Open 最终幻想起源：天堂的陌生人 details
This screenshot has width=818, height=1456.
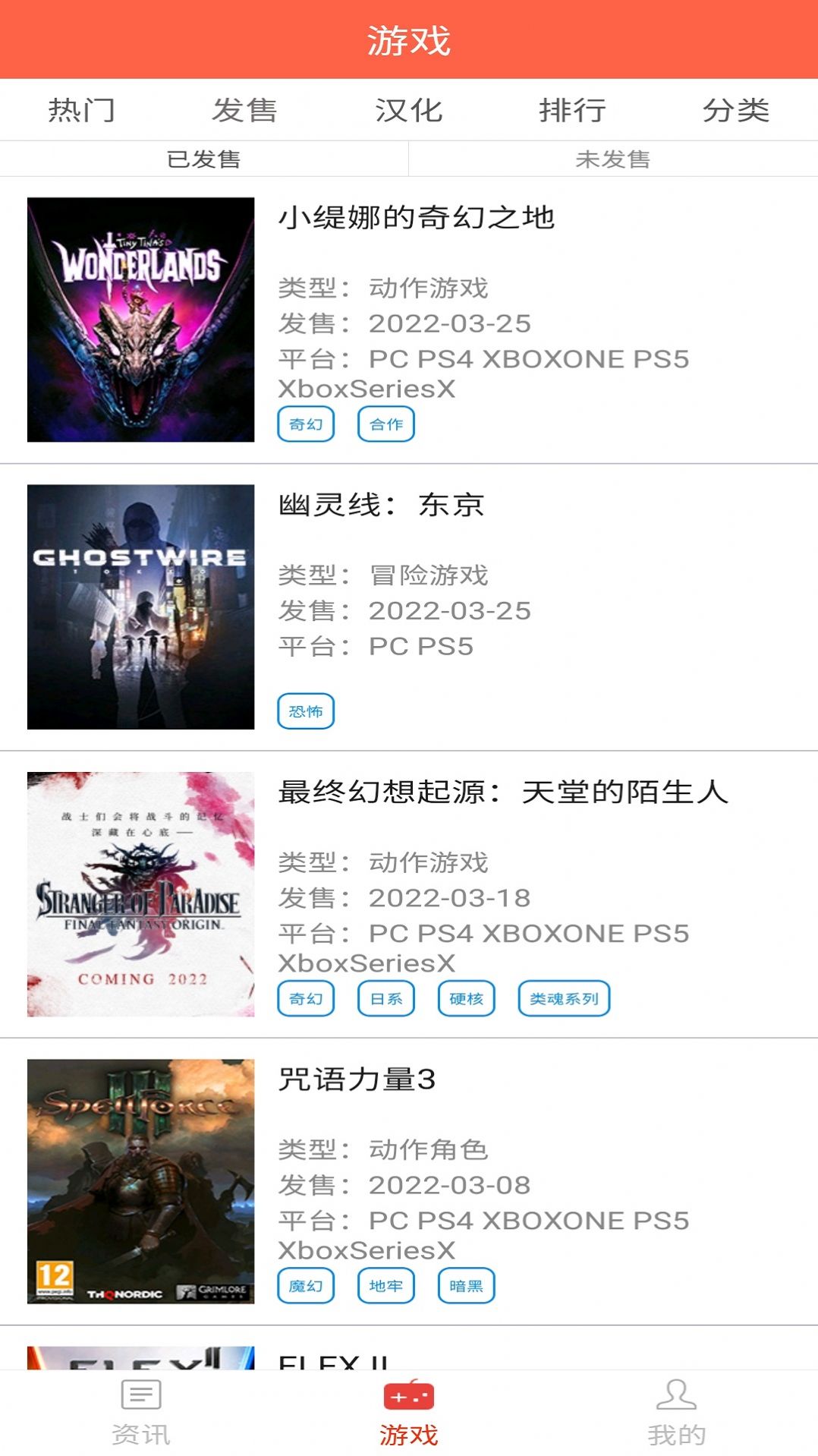coord(502,792)
